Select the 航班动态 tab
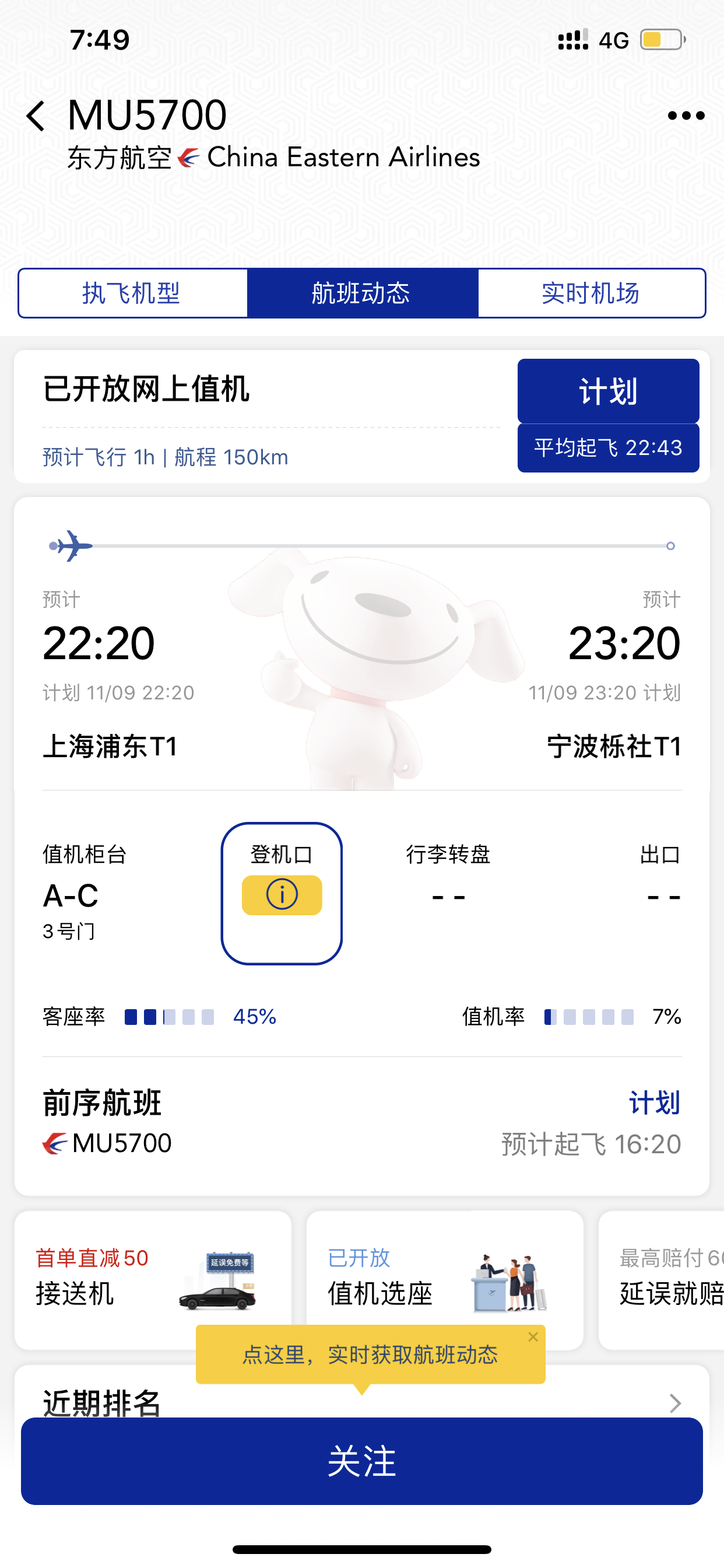 (x=362, y=293)
